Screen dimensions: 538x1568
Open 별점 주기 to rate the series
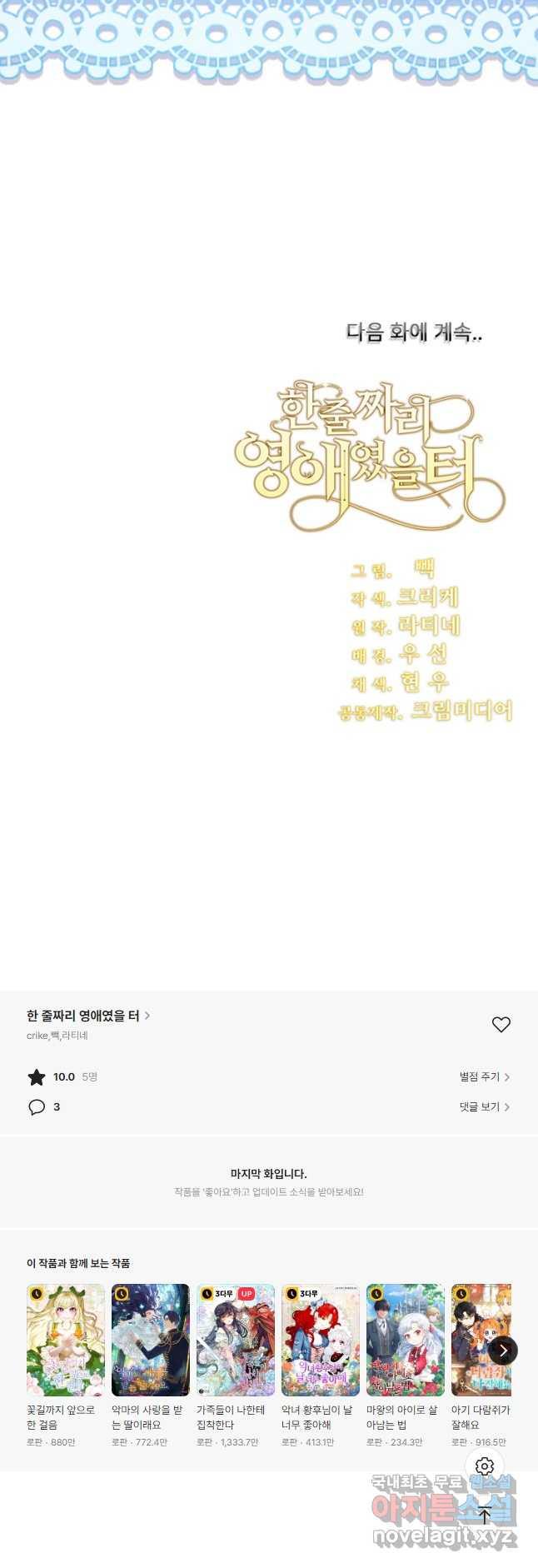point(484,1077)
